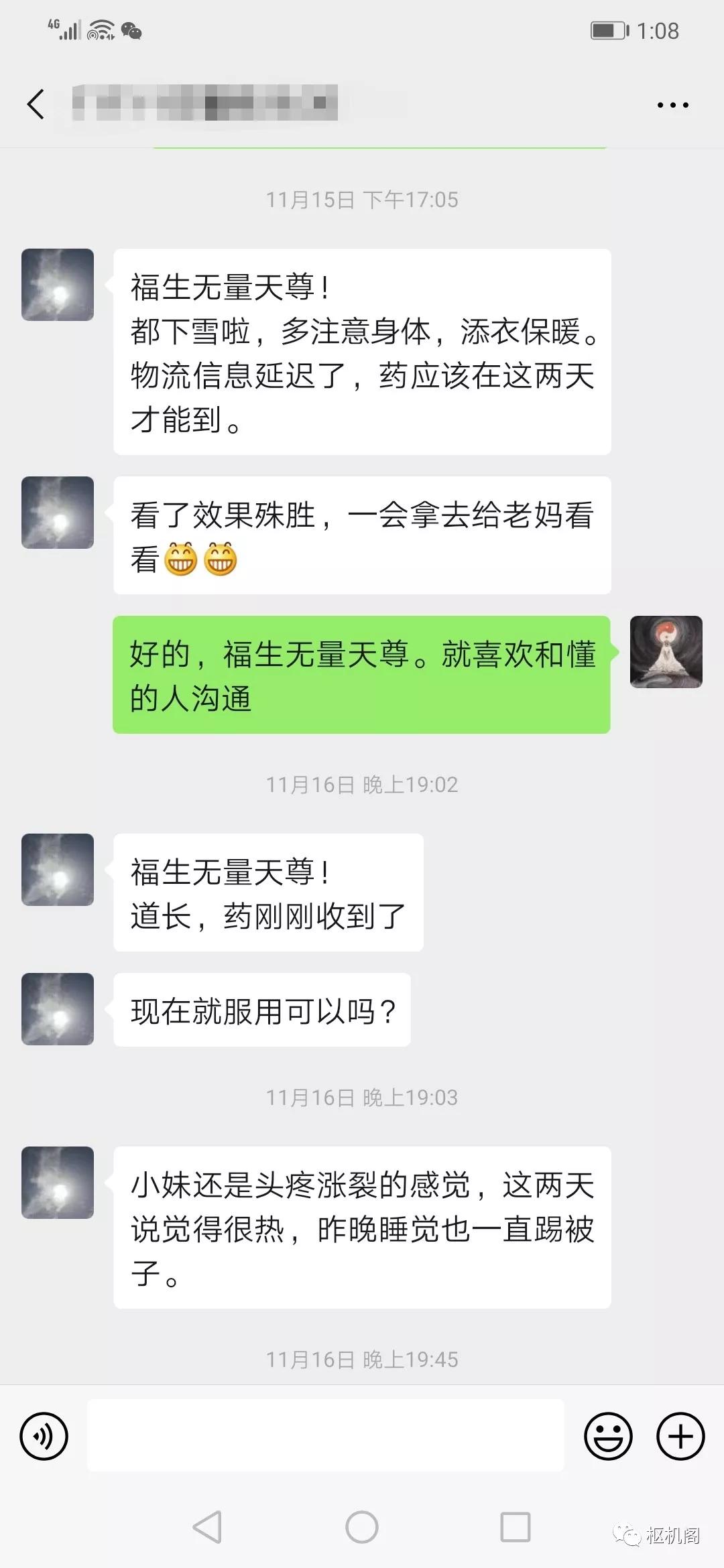Open the chat's three-dot options menu
This screenshot has height=1568, width=724.
coord(672,105)
